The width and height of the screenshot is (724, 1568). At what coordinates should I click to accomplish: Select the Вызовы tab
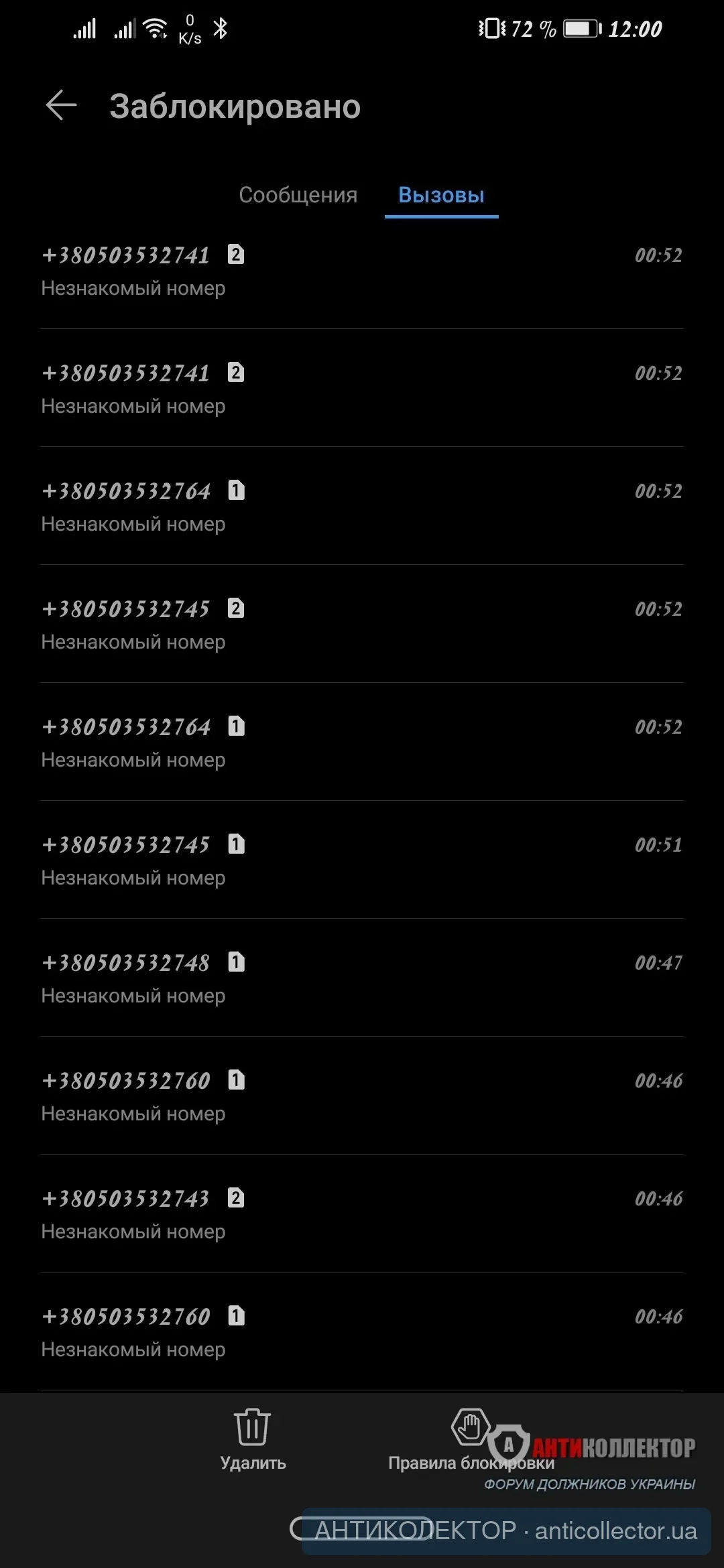click(x=441, y=195)
